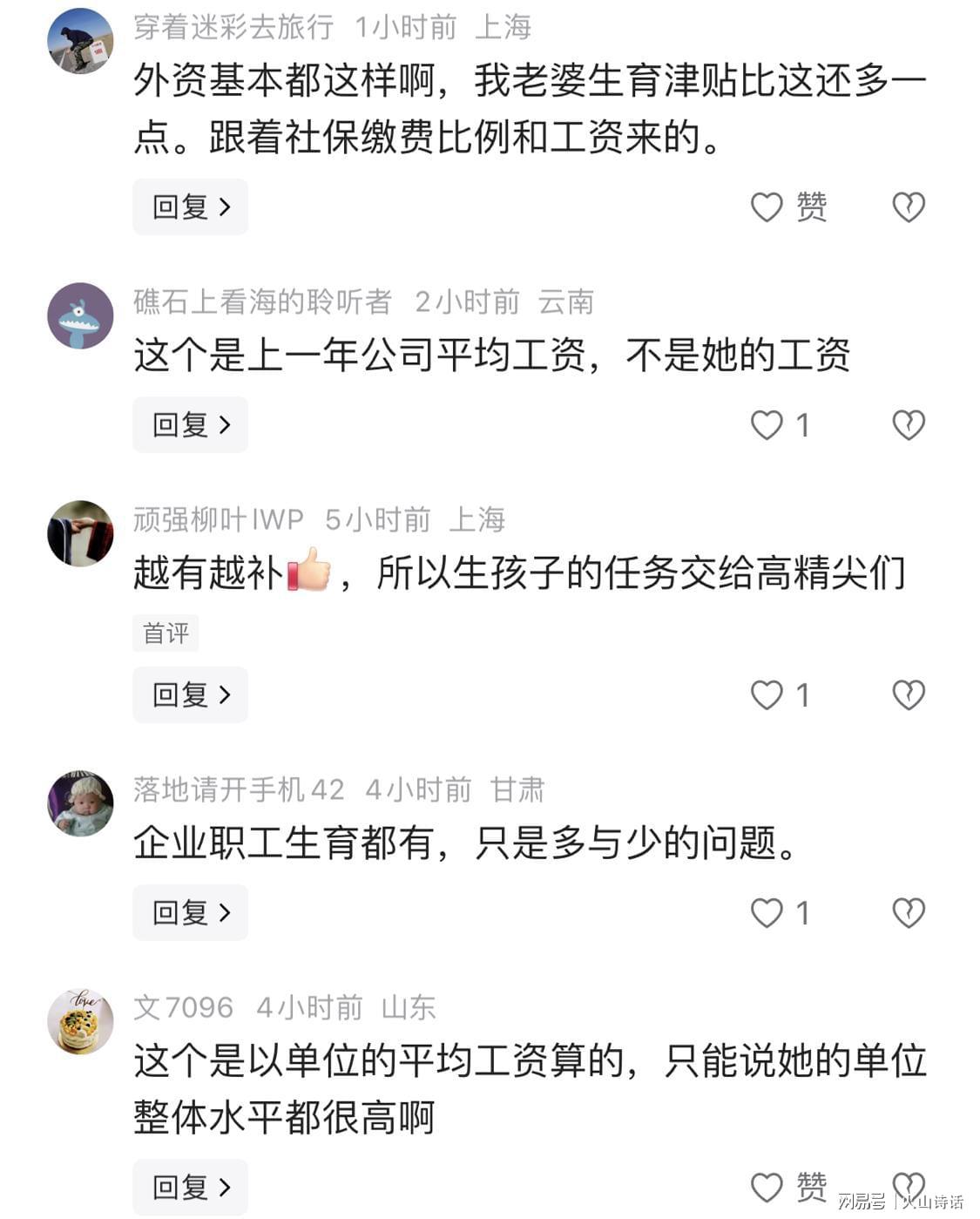Reply to 落地请开手机42's comment
Image resolution: width=980 pixels, height=1219 pixels.
(x=190, y=913)
